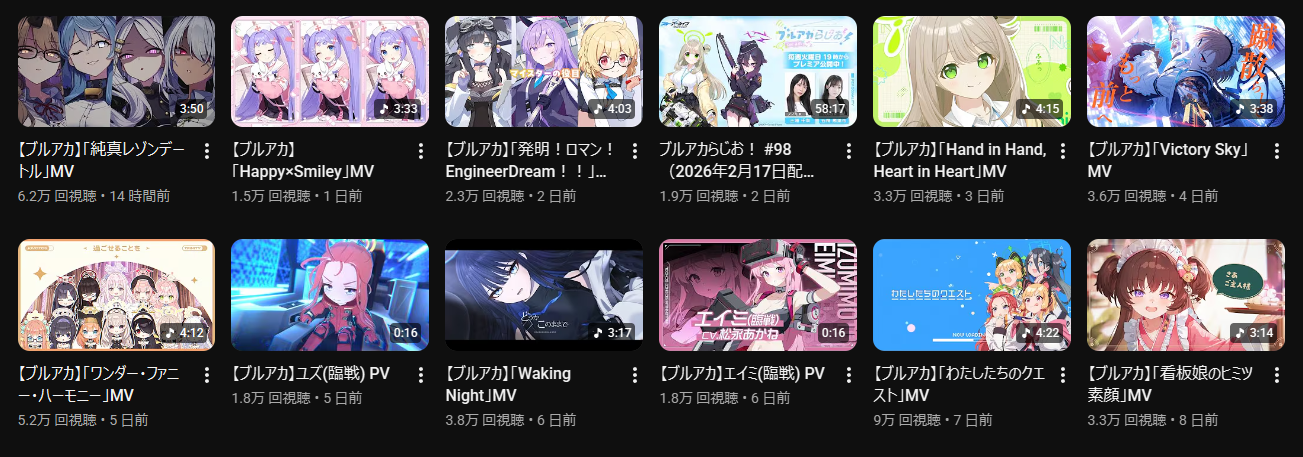The image size is (1303, 457).
Task: Open options menu for ブルアカらじお #98
Action: tap(849, 151)
